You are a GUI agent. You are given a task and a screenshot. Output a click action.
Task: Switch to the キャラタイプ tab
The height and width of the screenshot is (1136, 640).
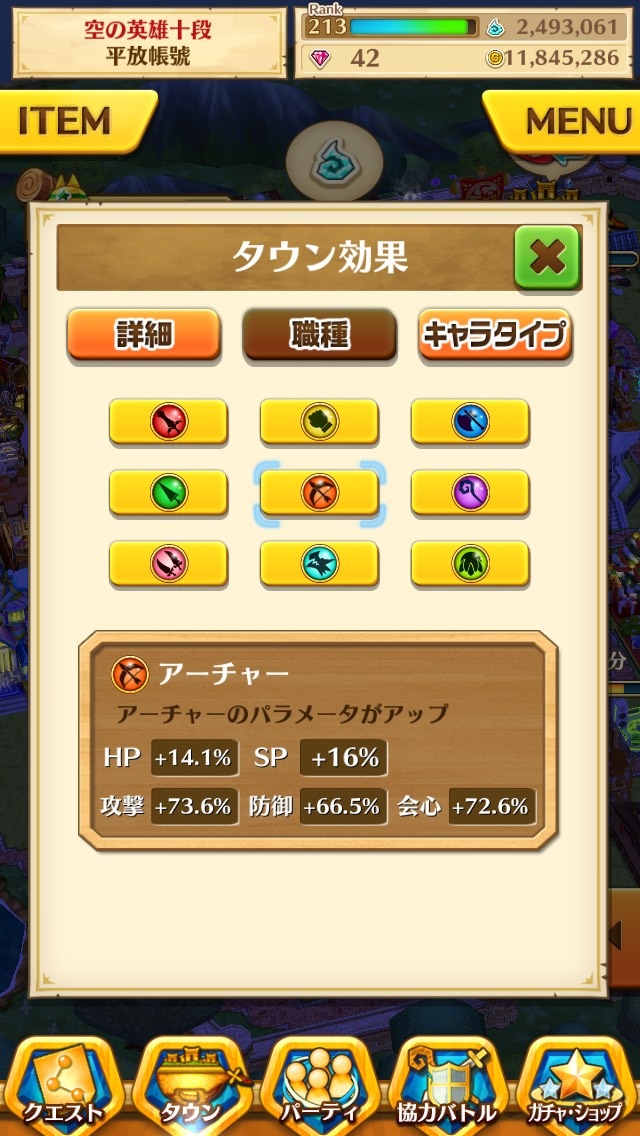[x=494, y=334]
